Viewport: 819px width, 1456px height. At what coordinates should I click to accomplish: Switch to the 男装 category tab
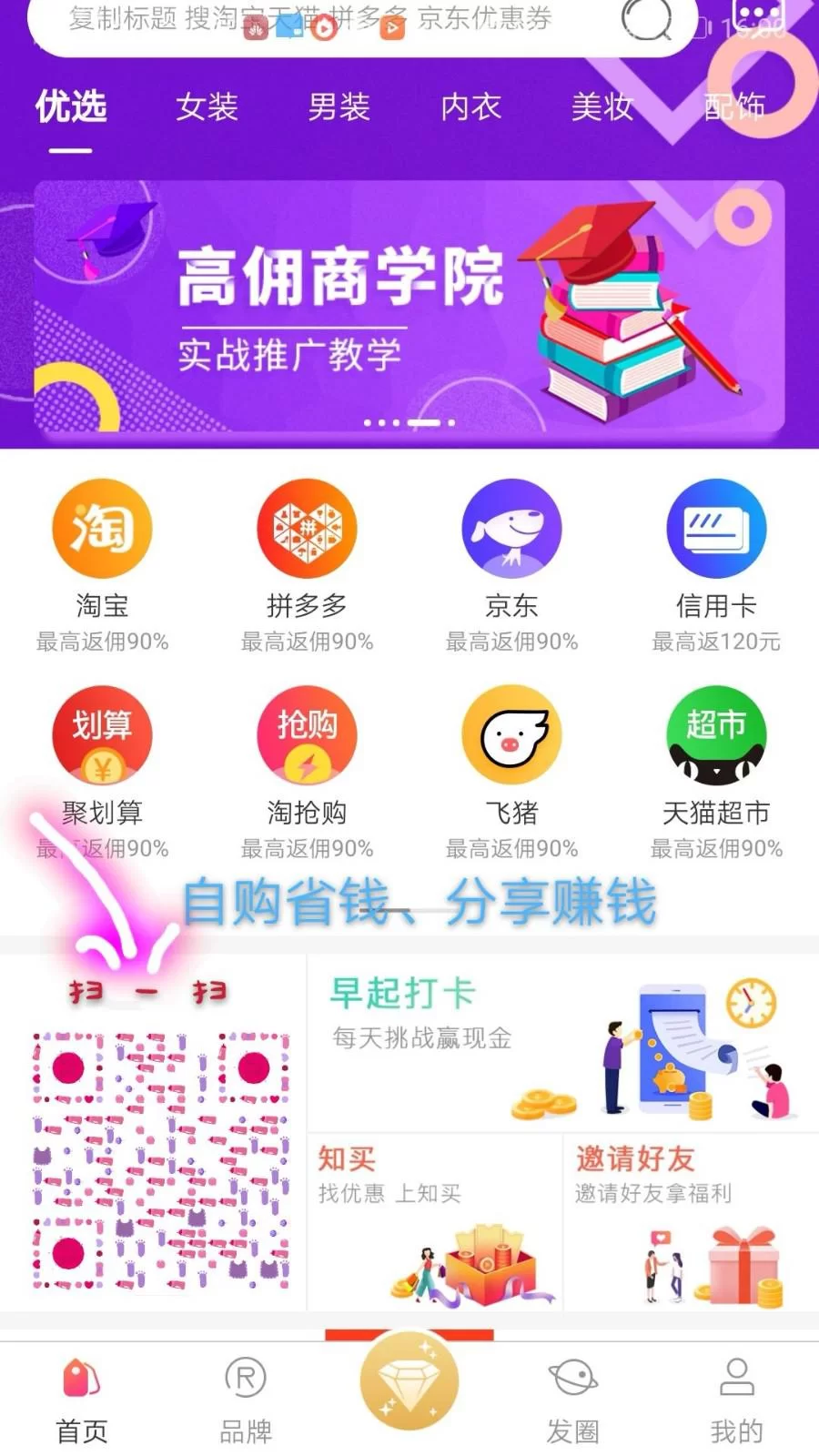(x=339, y=107)
